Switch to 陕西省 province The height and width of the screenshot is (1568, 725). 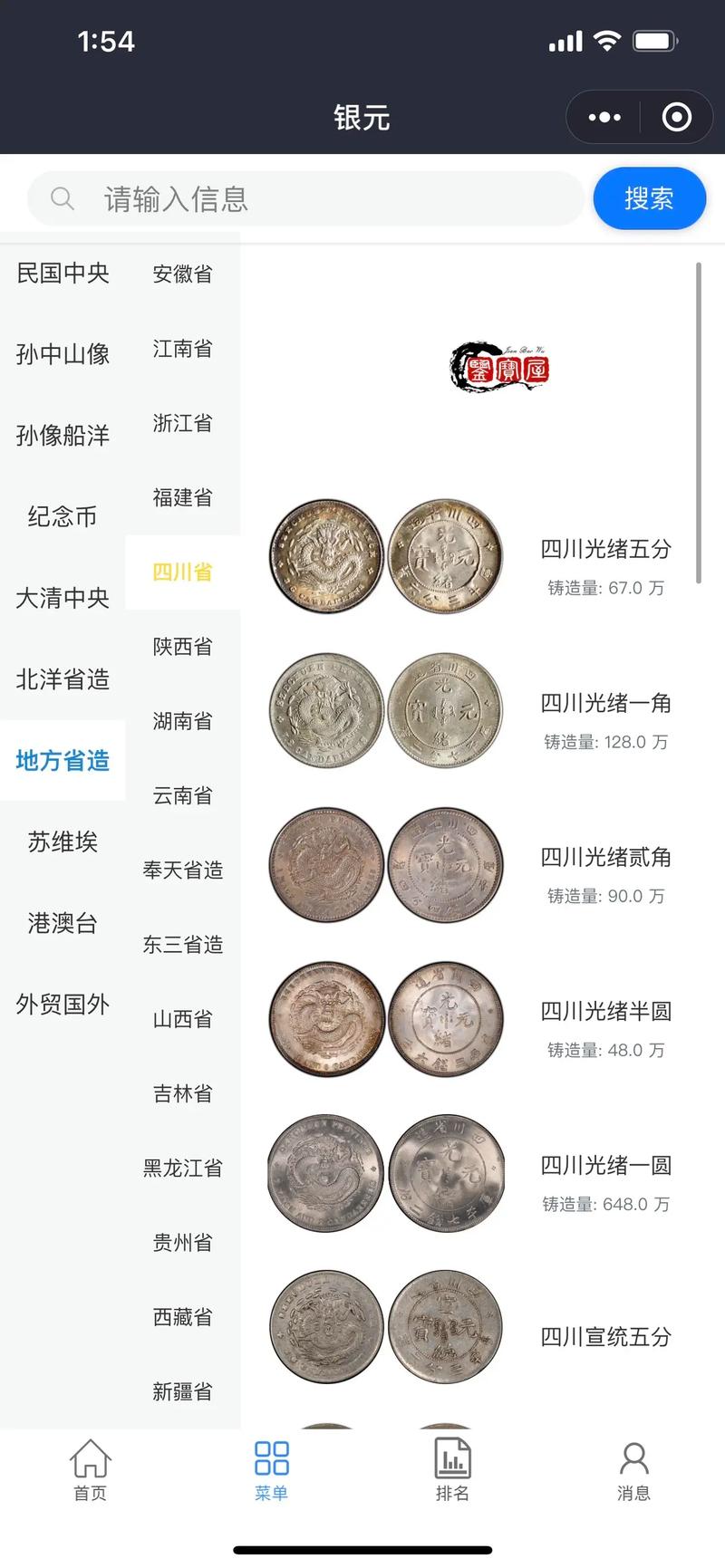point(181,646)
